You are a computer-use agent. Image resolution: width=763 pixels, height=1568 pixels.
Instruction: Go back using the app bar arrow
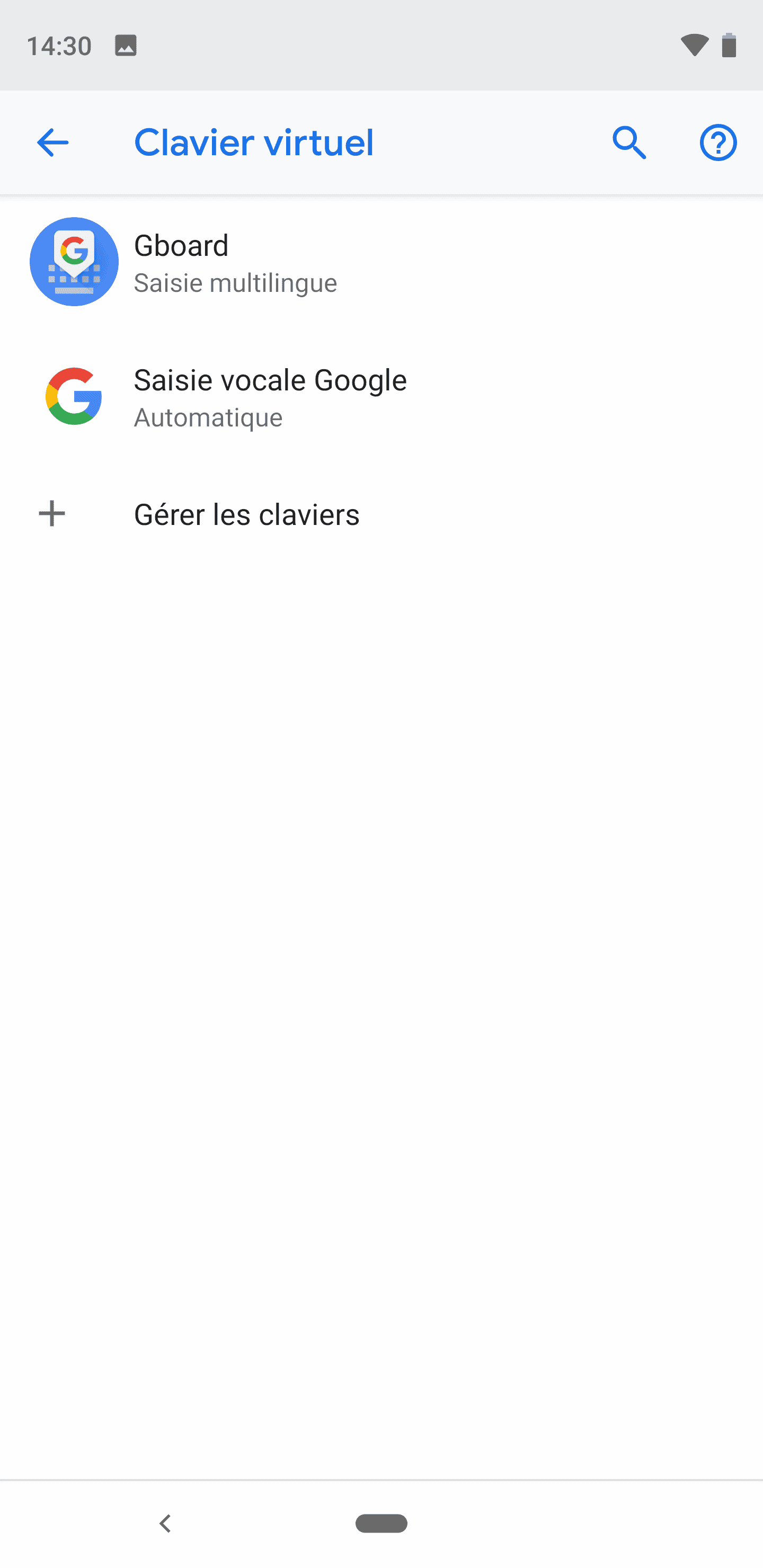tap(52, 143)
